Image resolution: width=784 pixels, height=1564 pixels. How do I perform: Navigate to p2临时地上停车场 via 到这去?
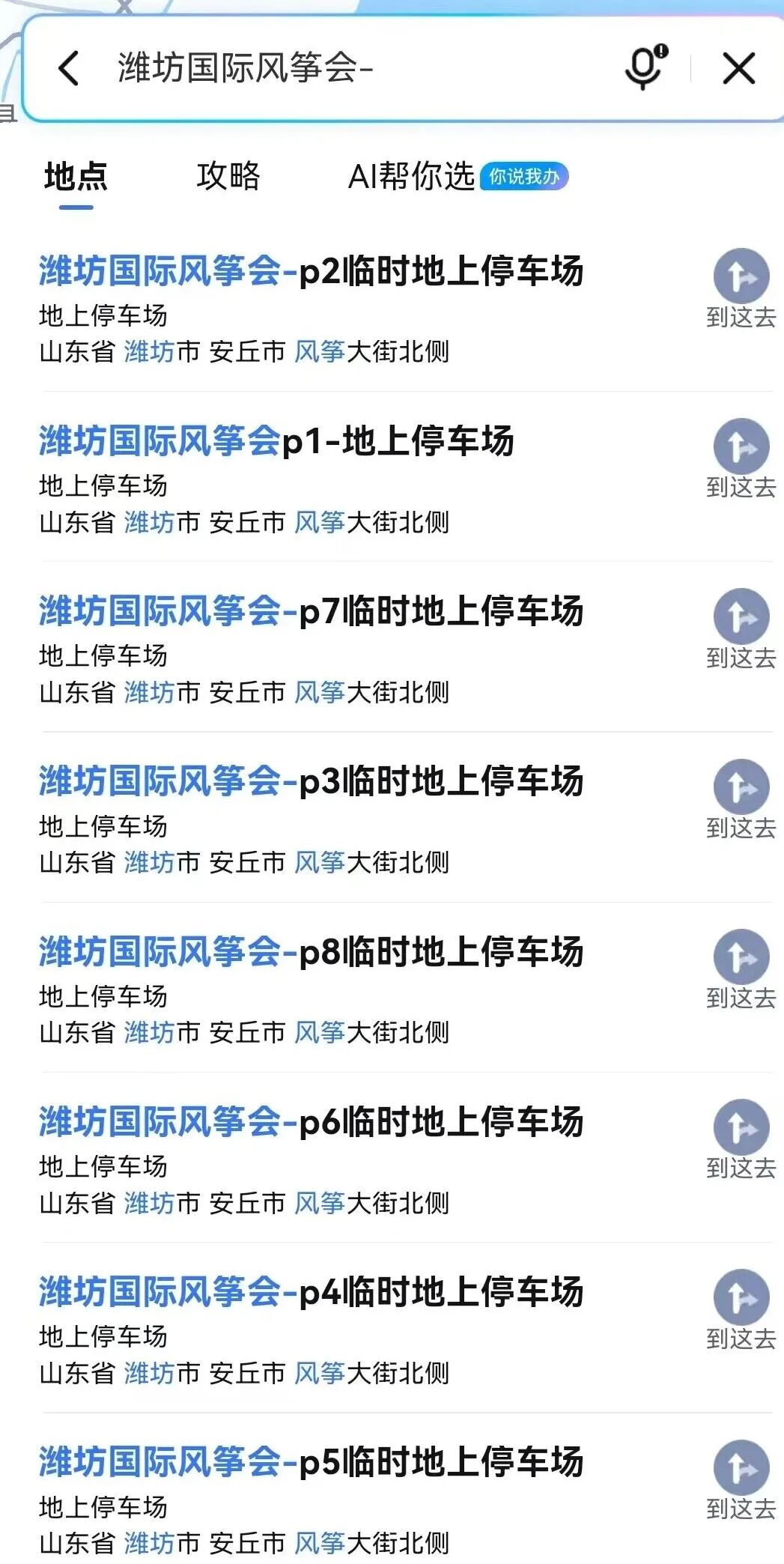[x=741, y=288]
